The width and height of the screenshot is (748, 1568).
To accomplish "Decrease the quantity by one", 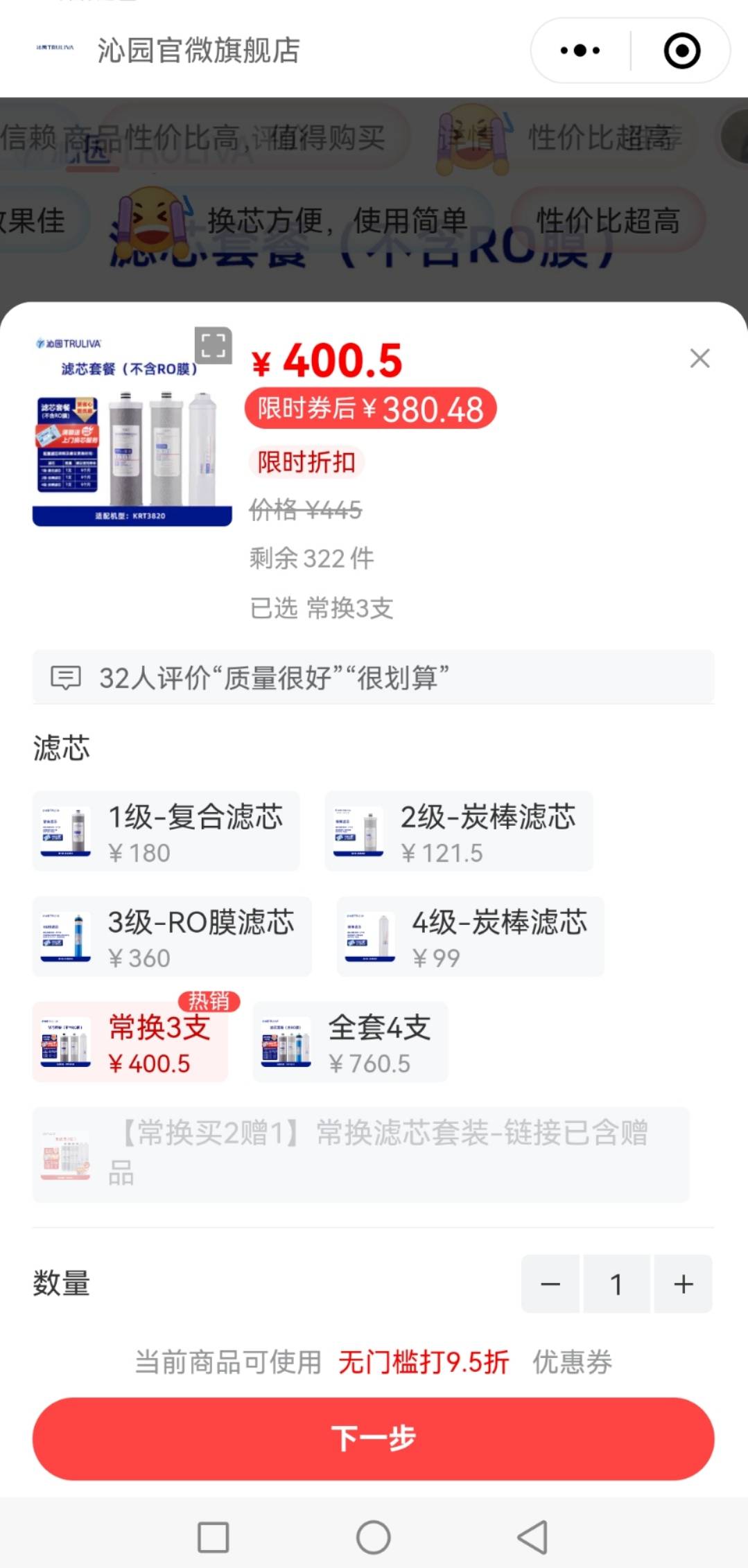I will (550, 1284).
